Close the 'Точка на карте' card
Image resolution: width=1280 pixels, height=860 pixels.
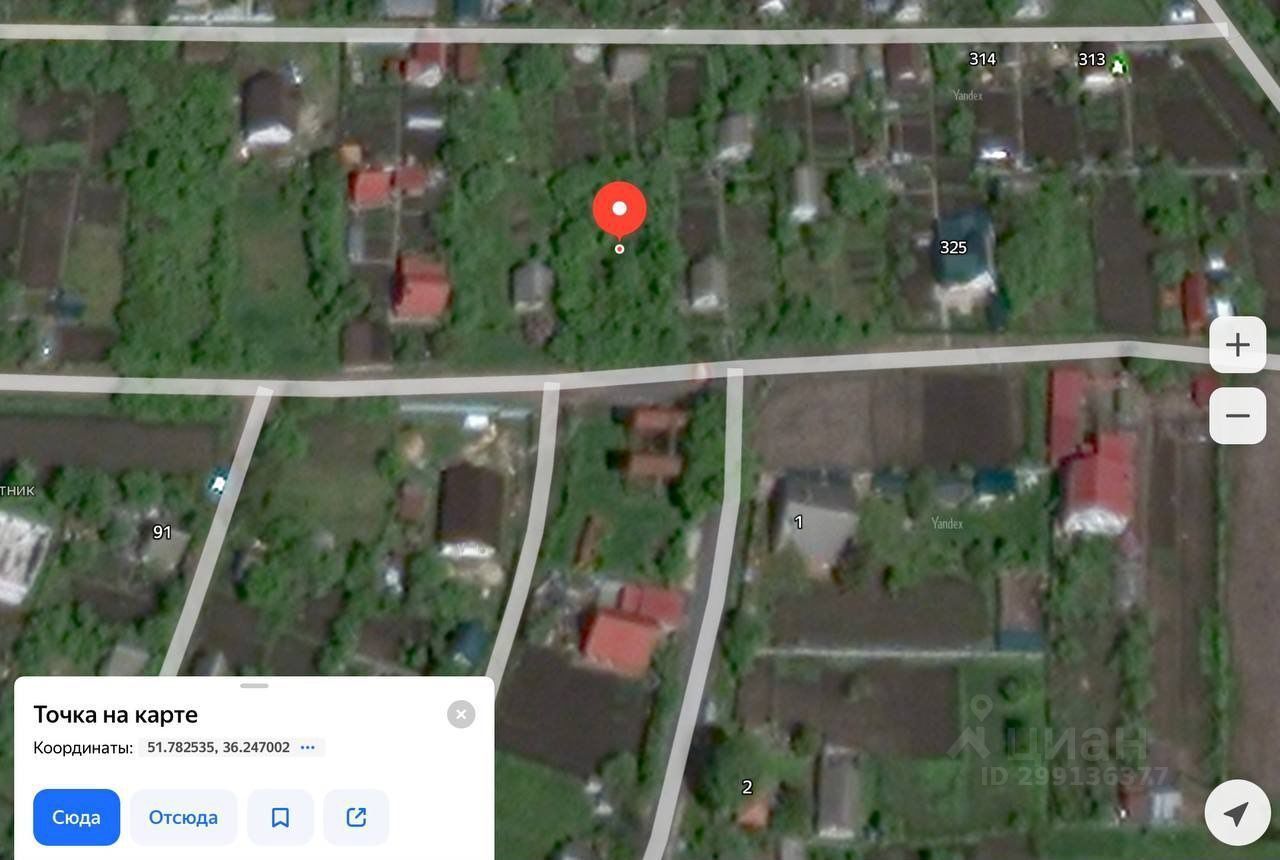pos(461,714)
